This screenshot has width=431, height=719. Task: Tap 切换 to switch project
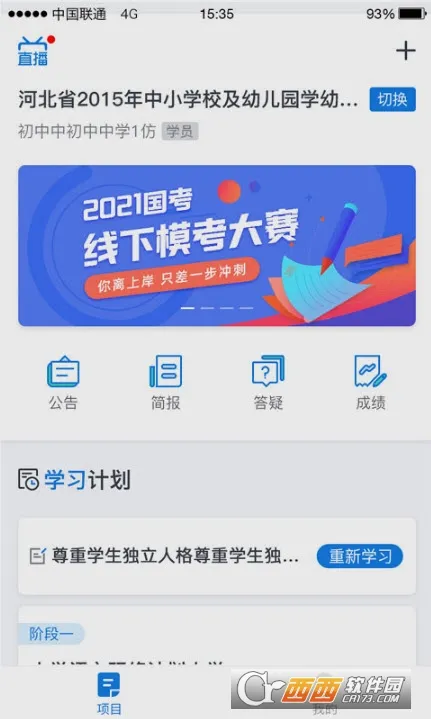tap(392, 100)
